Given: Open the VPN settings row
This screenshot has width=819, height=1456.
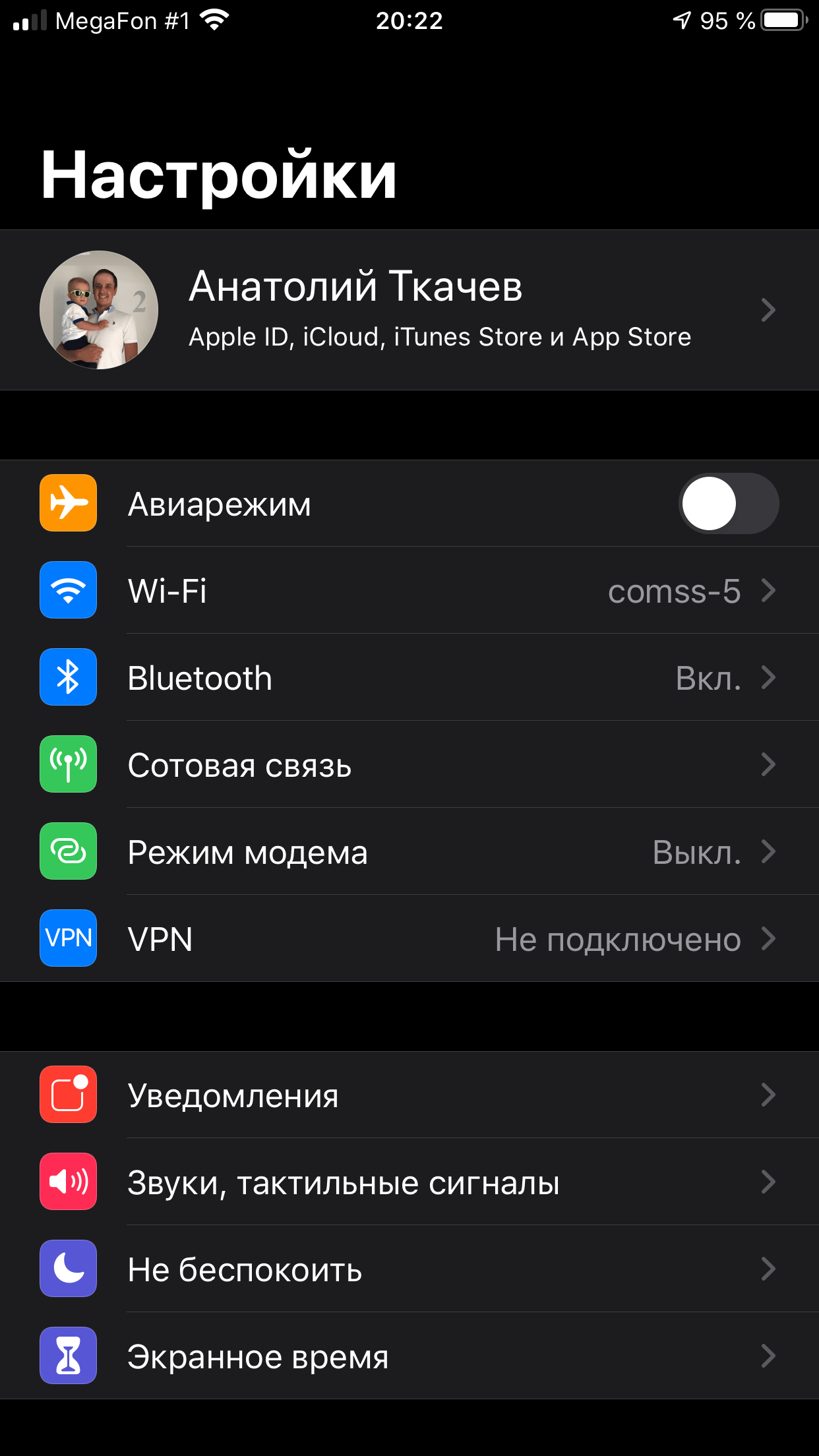Looking at the screenshot, I should (x=409, y=939).
